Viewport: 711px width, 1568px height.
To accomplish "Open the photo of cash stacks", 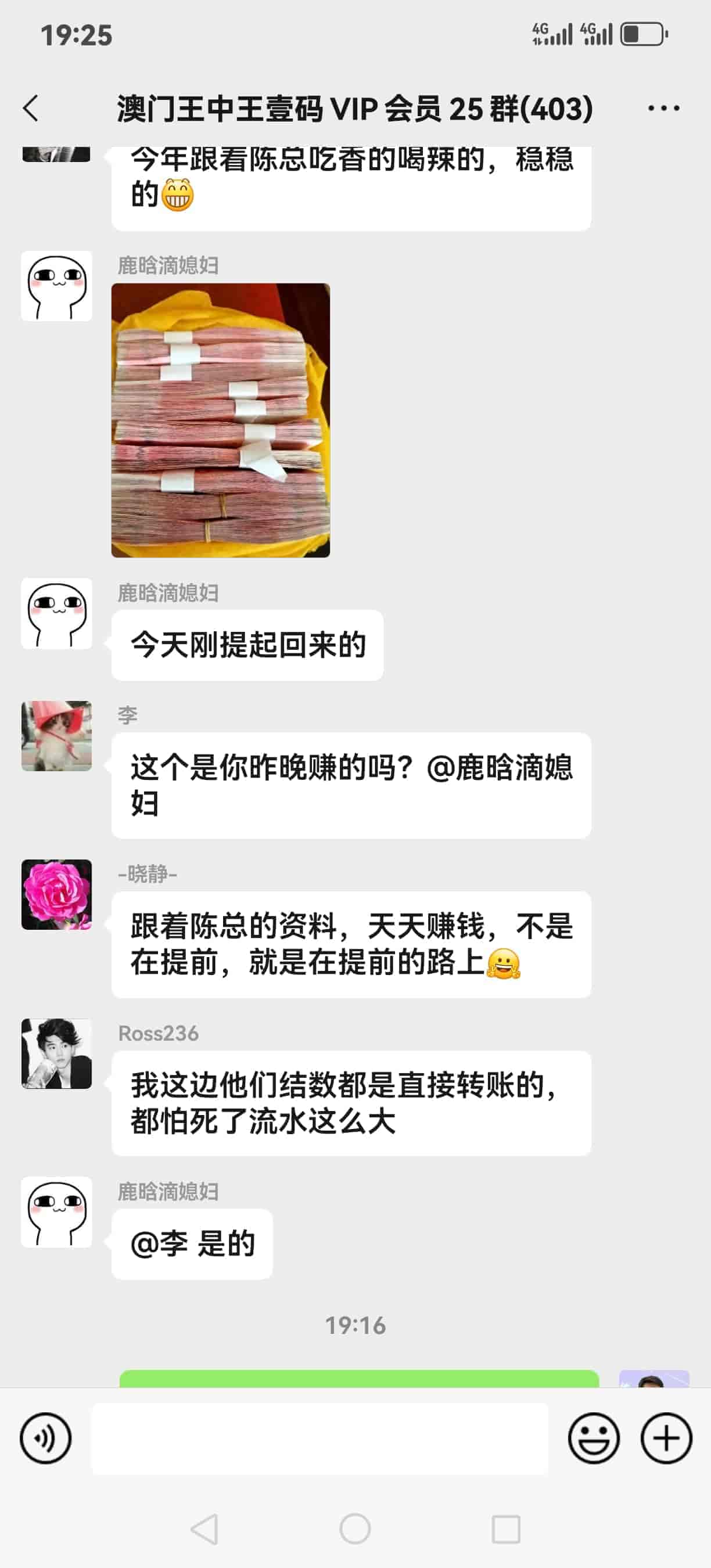I will click(x=220, y=420).
